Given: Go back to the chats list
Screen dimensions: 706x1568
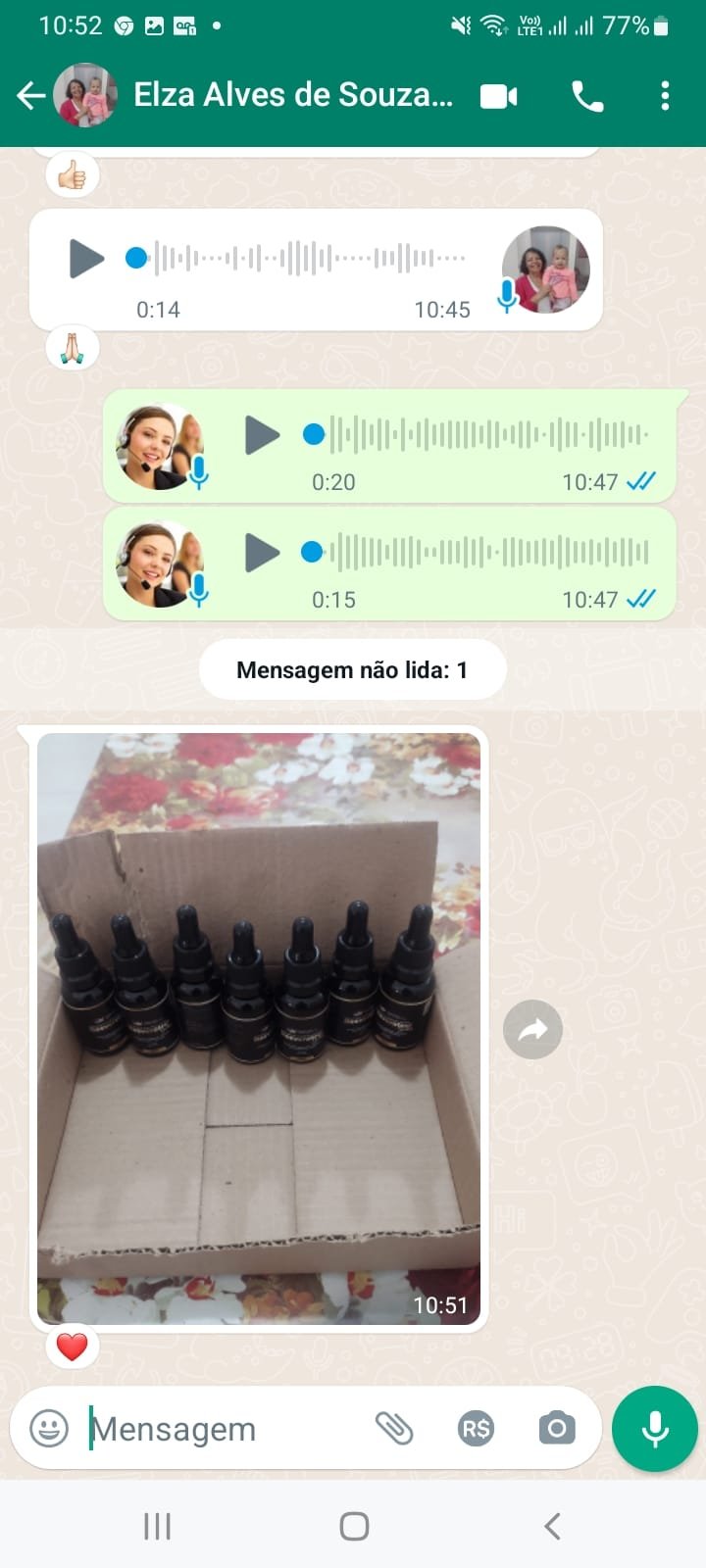Looking at the screenshot, I should point(31,96).
